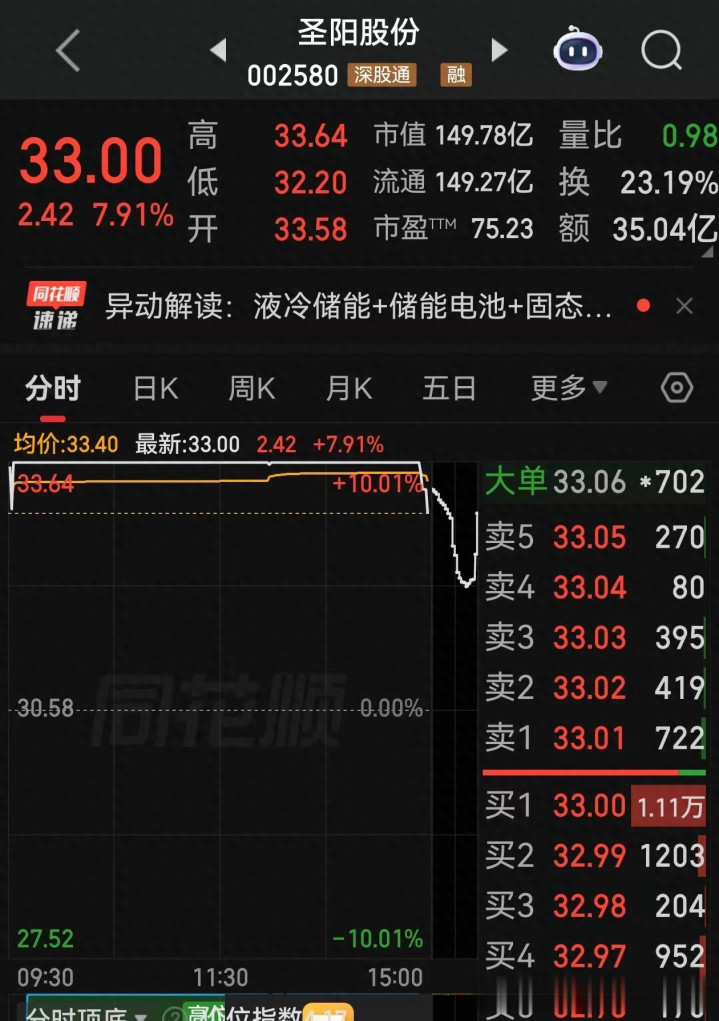This screenshot has width=719, height=1021.
Task: Dismiss the 异动解读 banner
Action: (x=684, y=306)
